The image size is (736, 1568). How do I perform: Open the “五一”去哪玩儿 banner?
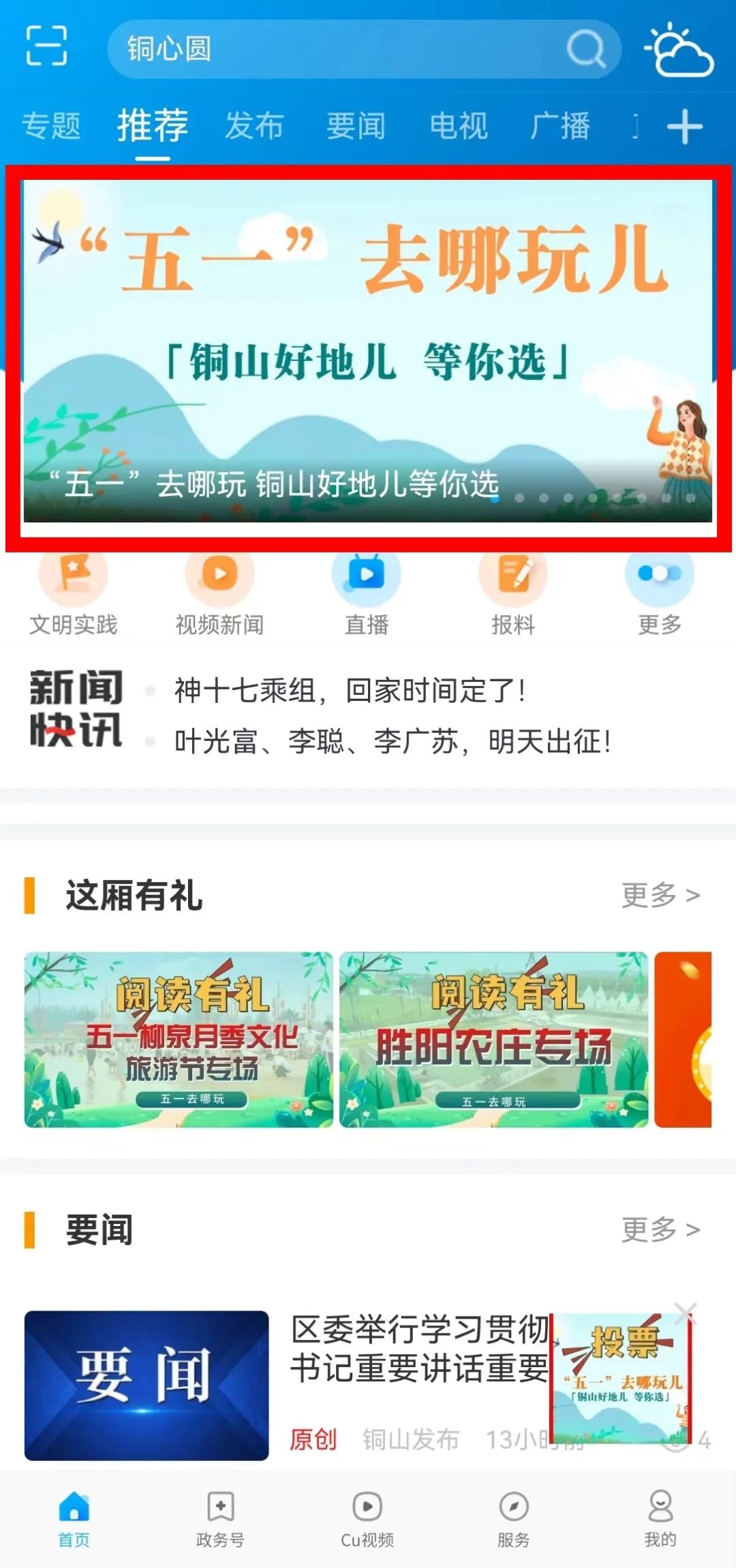click(368, 351)
